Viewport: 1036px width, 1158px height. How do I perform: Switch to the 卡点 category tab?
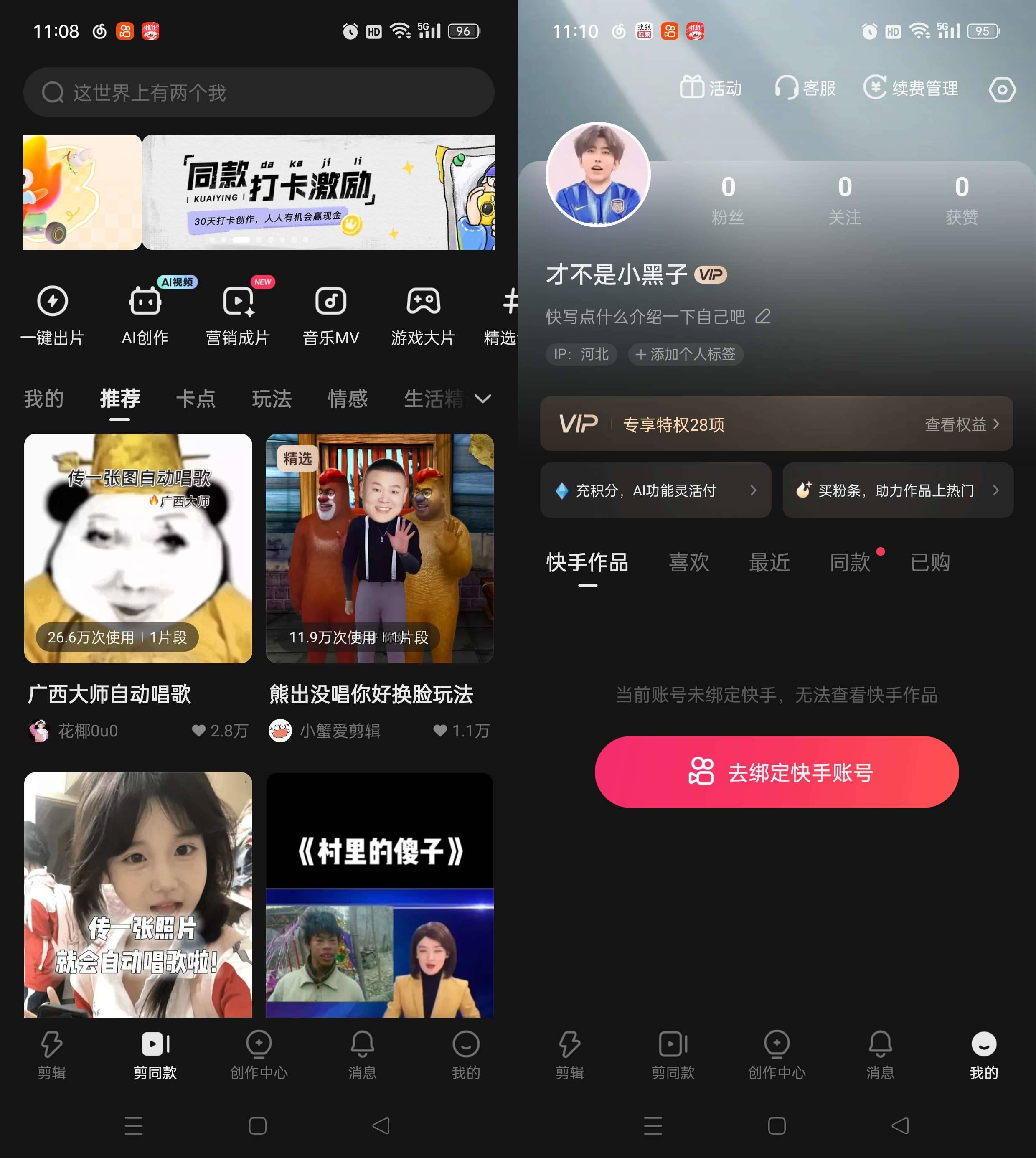[x=196, y=399]
